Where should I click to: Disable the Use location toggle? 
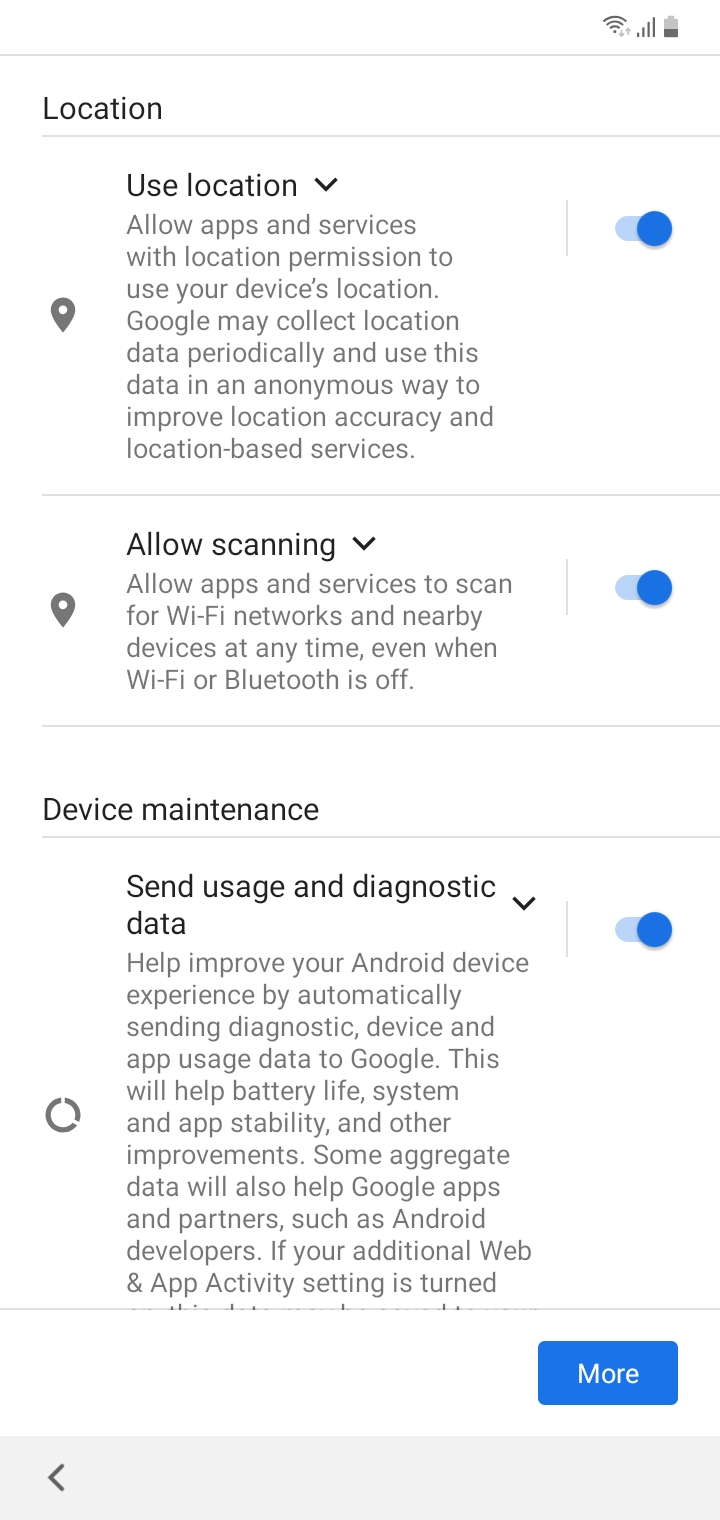point(640,228)
